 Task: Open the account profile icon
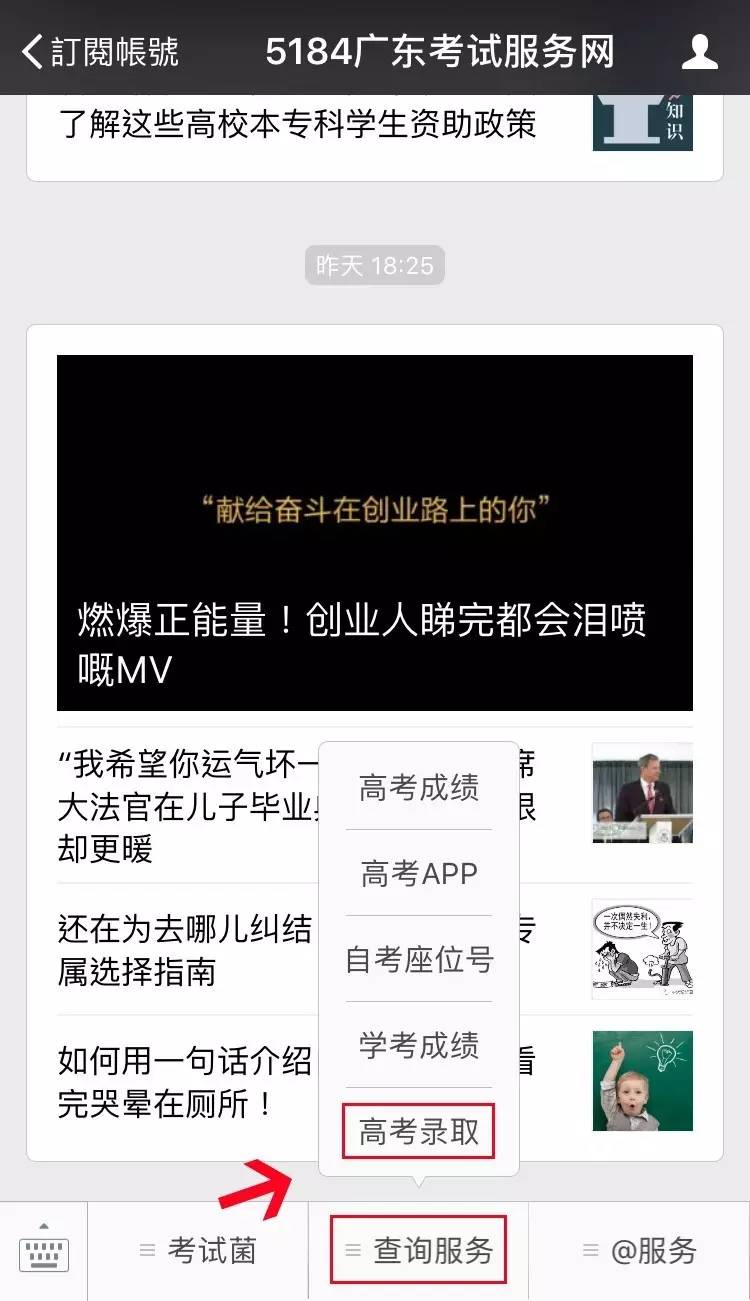point(699,51)
